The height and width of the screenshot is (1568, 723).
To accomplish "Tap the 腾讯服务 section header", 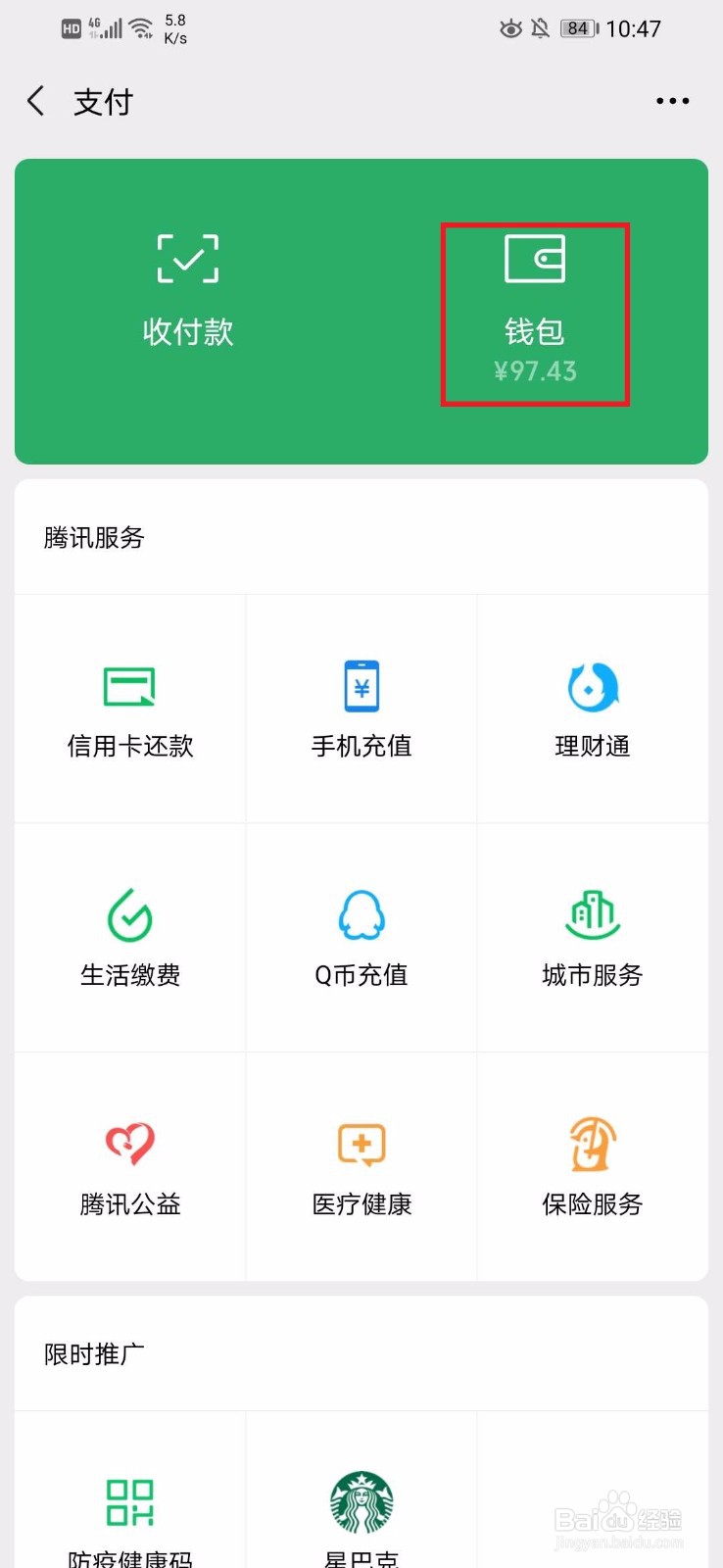I will point(93,538).
